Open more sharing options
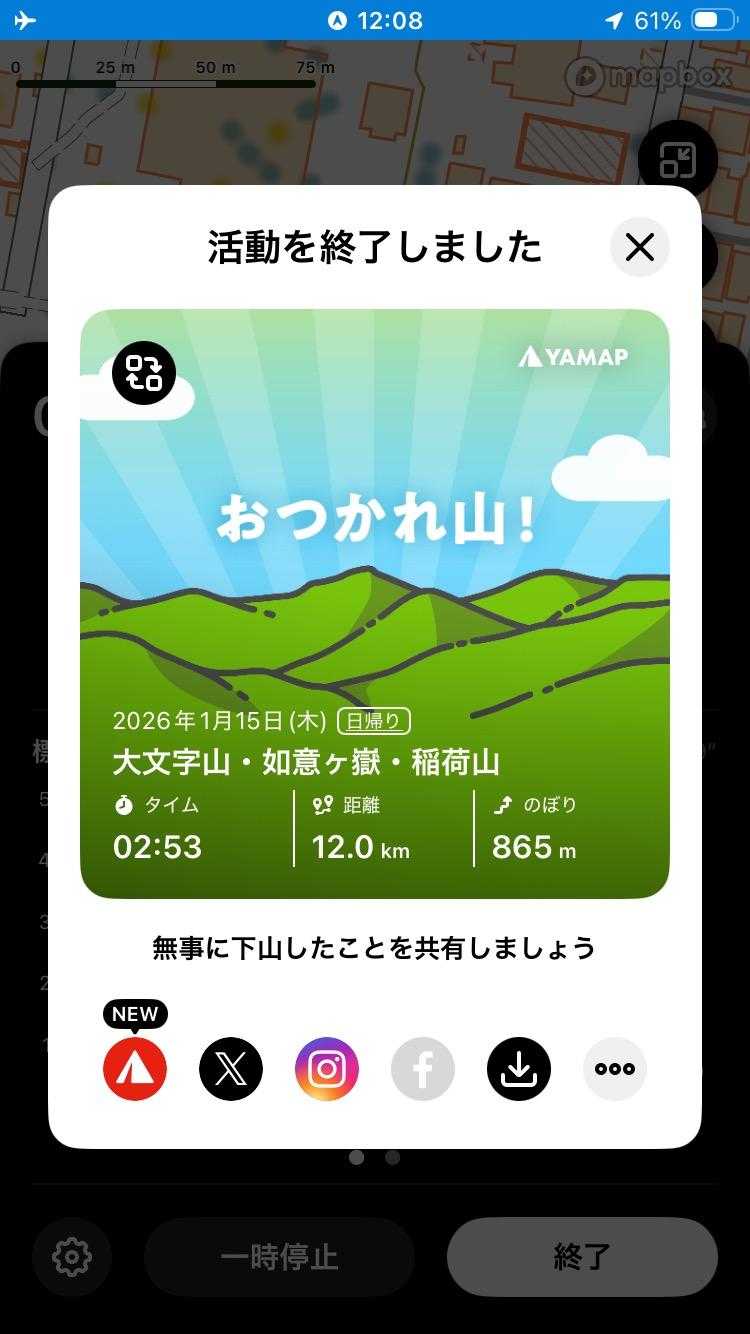Image resolution: width=750 pixels, height=1334 pixels. [615, 1069]
